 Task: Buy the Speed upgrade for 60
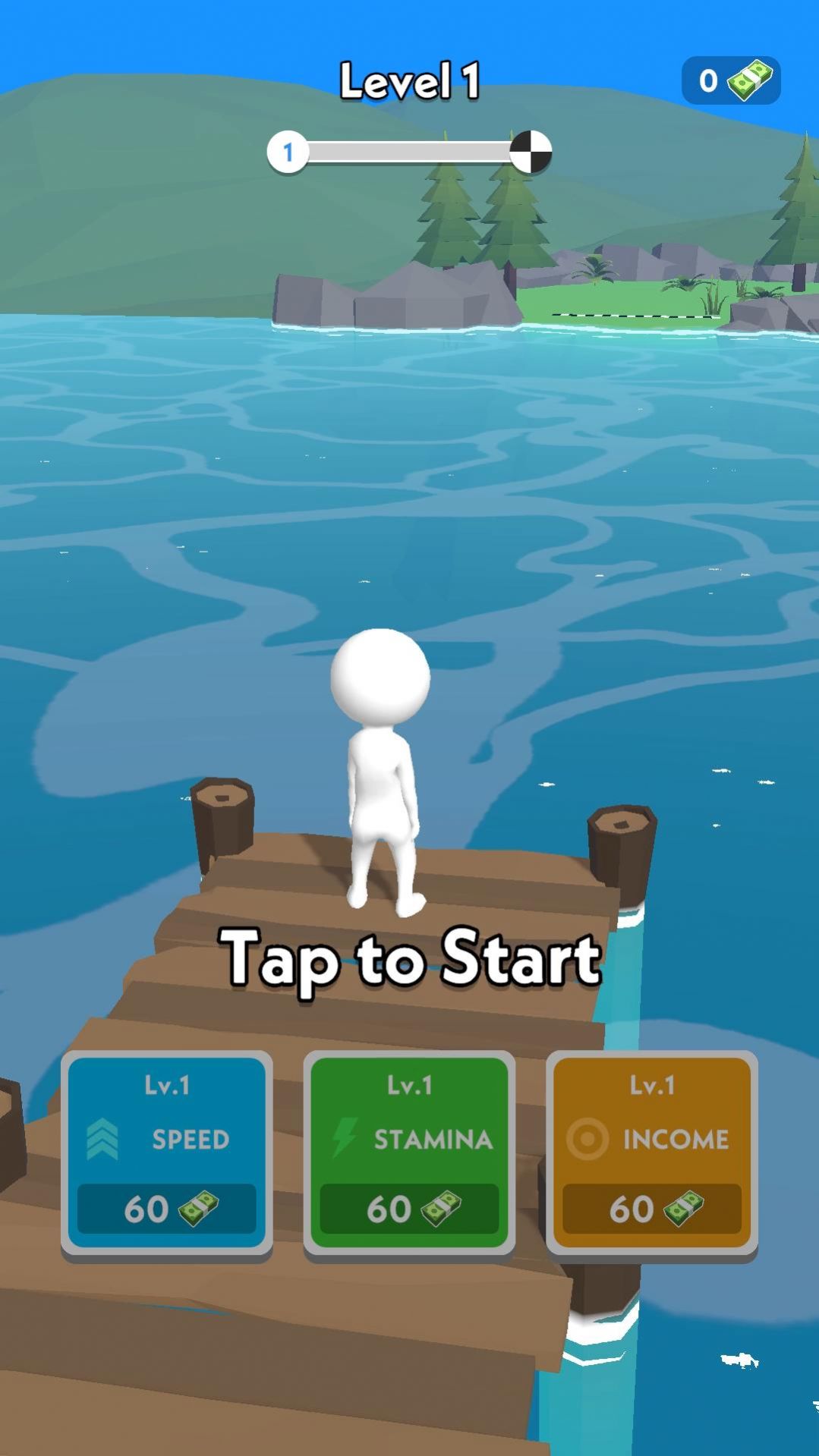[166, 1153]
